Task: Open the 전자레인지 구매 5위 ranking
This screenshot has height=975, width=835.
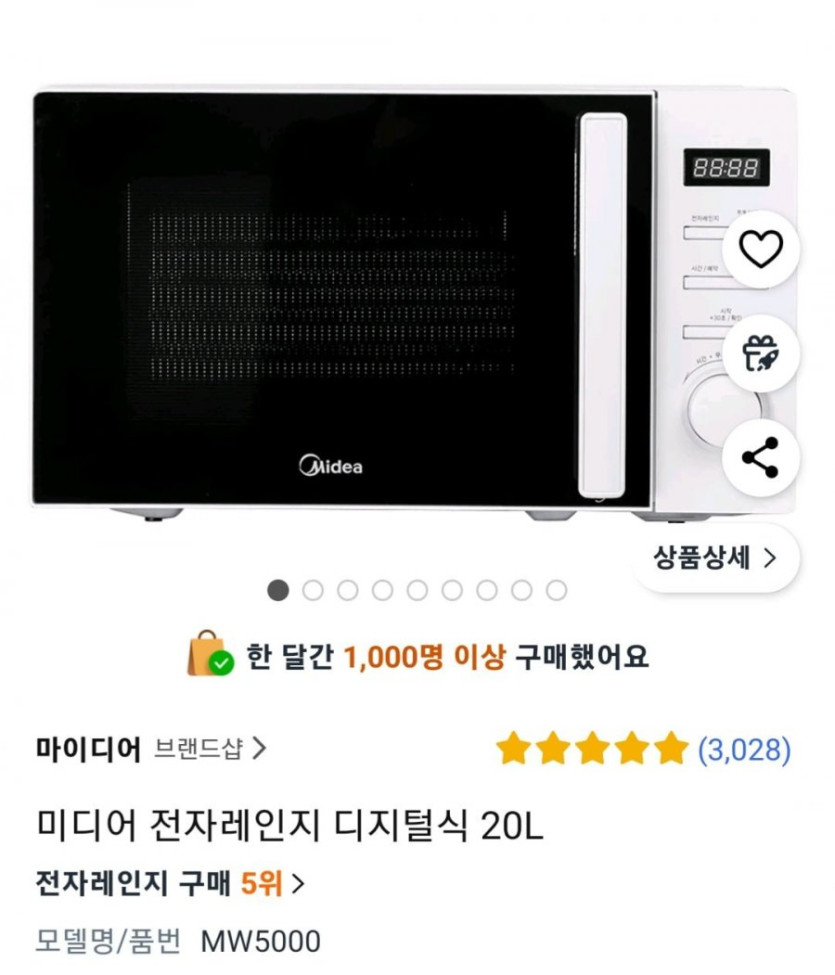Action: tap(170, 883)
